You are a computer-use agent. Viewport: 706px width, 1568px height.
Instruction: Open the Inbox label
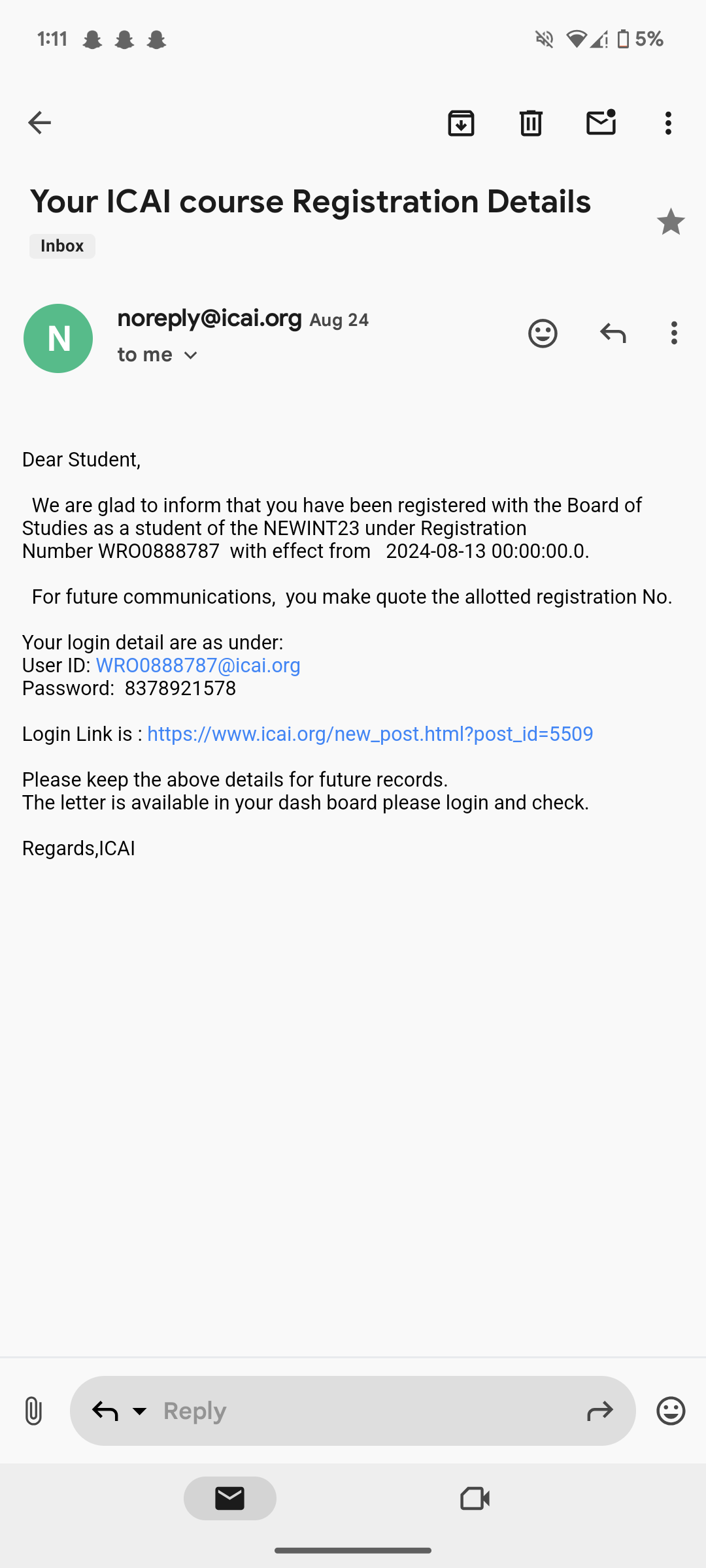click(x=62, y=246)
